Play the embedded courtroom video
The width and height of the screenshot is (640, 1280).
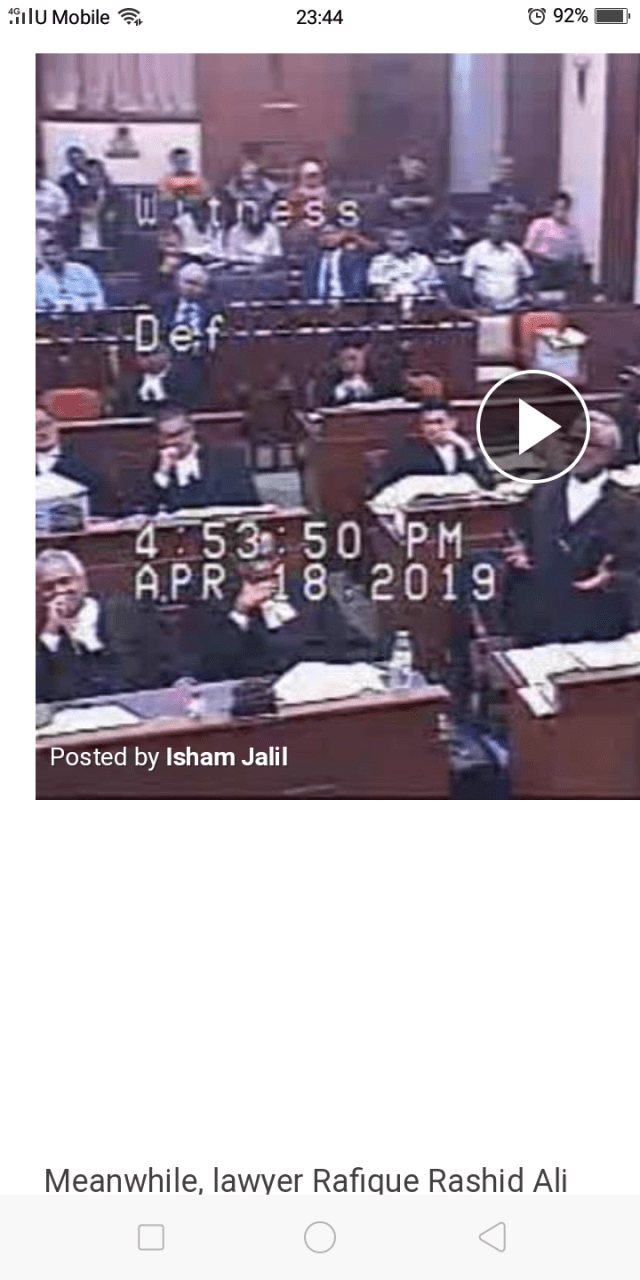point(532,427)
